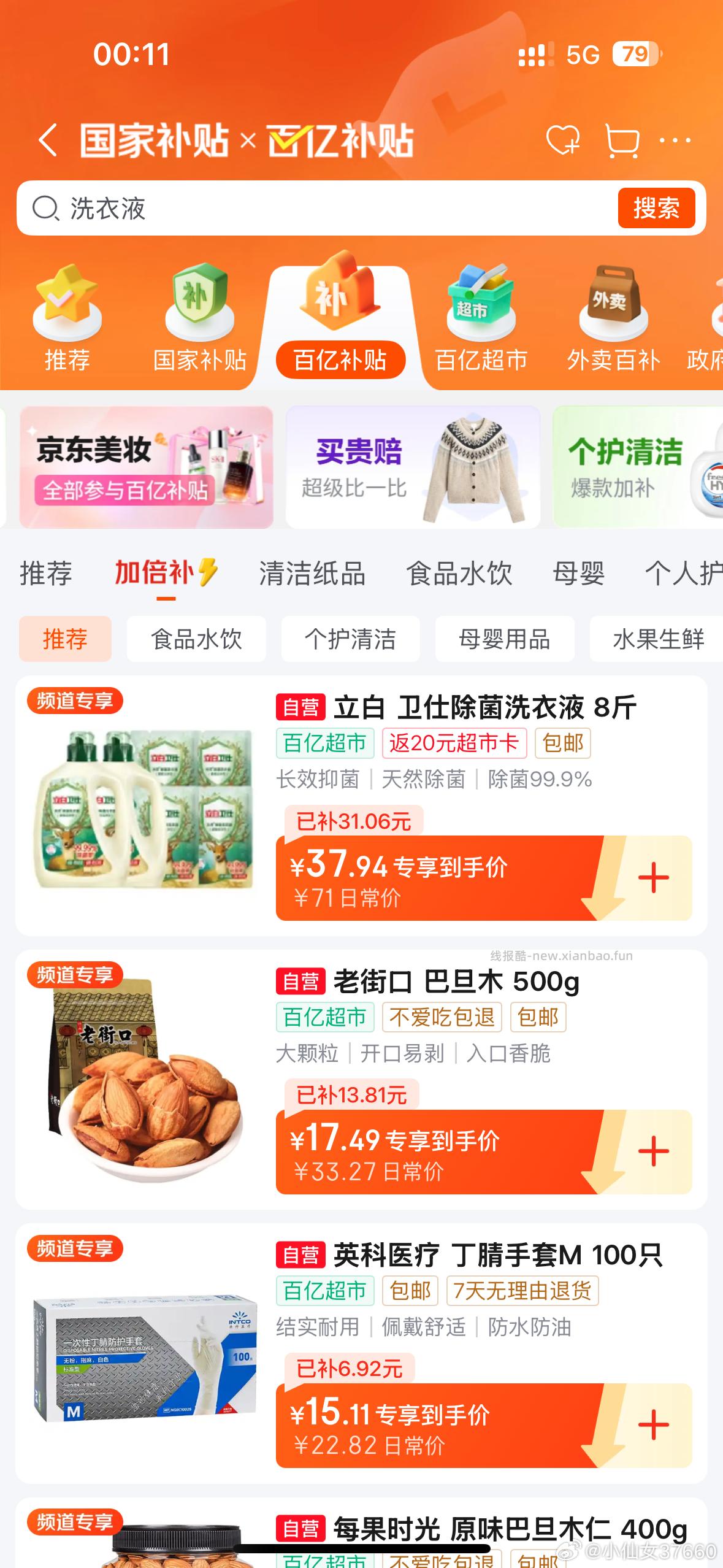
Task: Open the shopping cart icon
Action: click(621, 140)
